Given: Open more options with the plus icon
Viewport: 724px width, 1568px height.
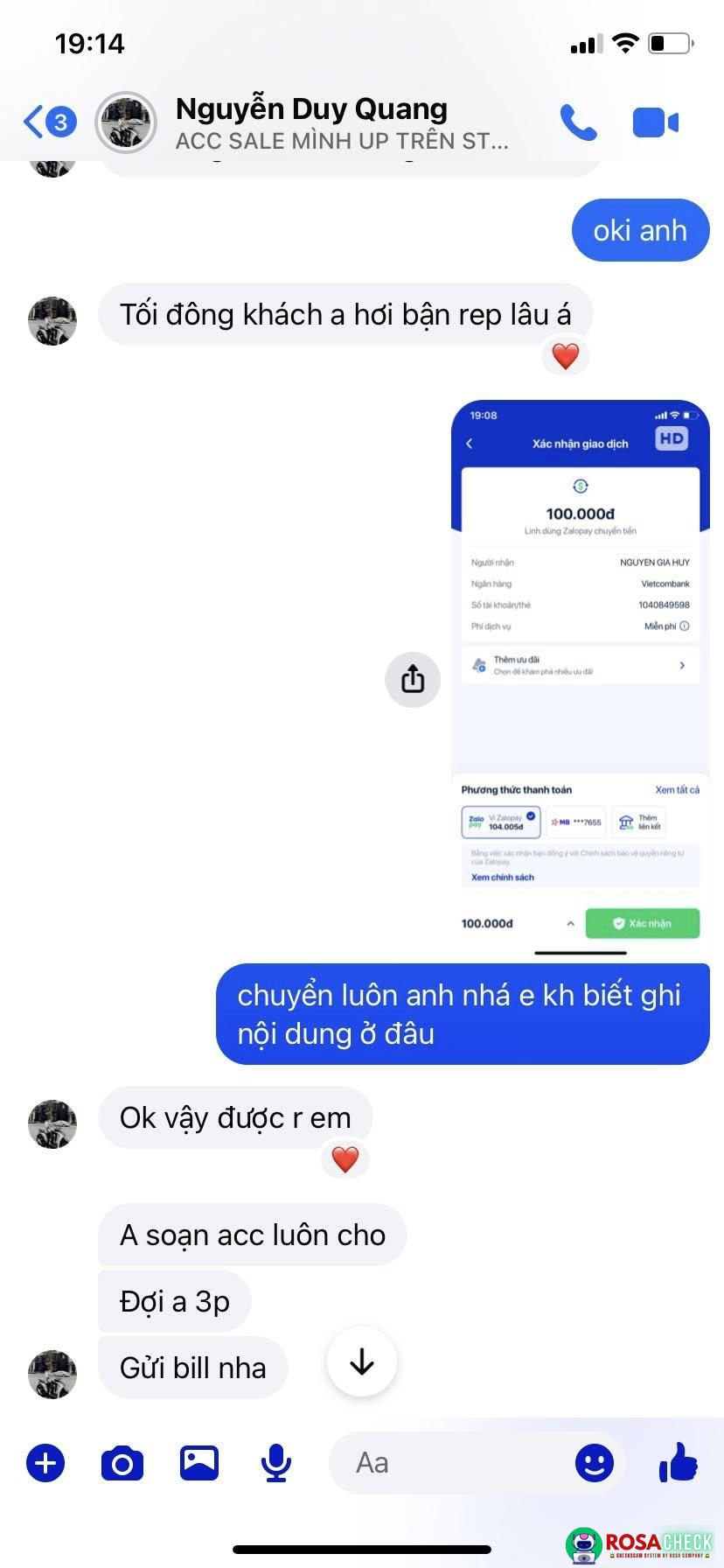Looking at the screenshot, I should tap(45, 1463).
